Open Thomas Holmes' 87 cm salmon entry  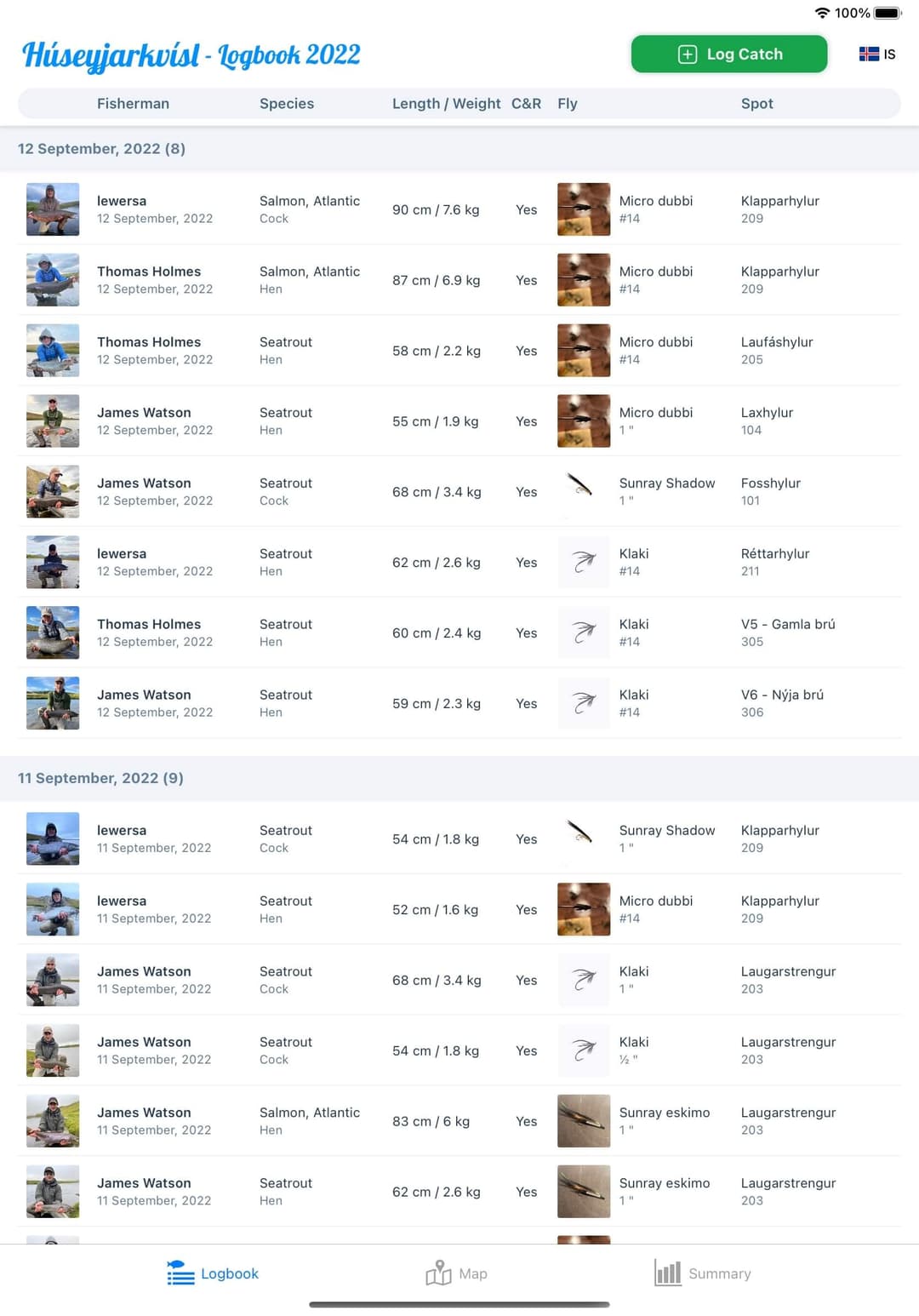(x=459, y=280)
